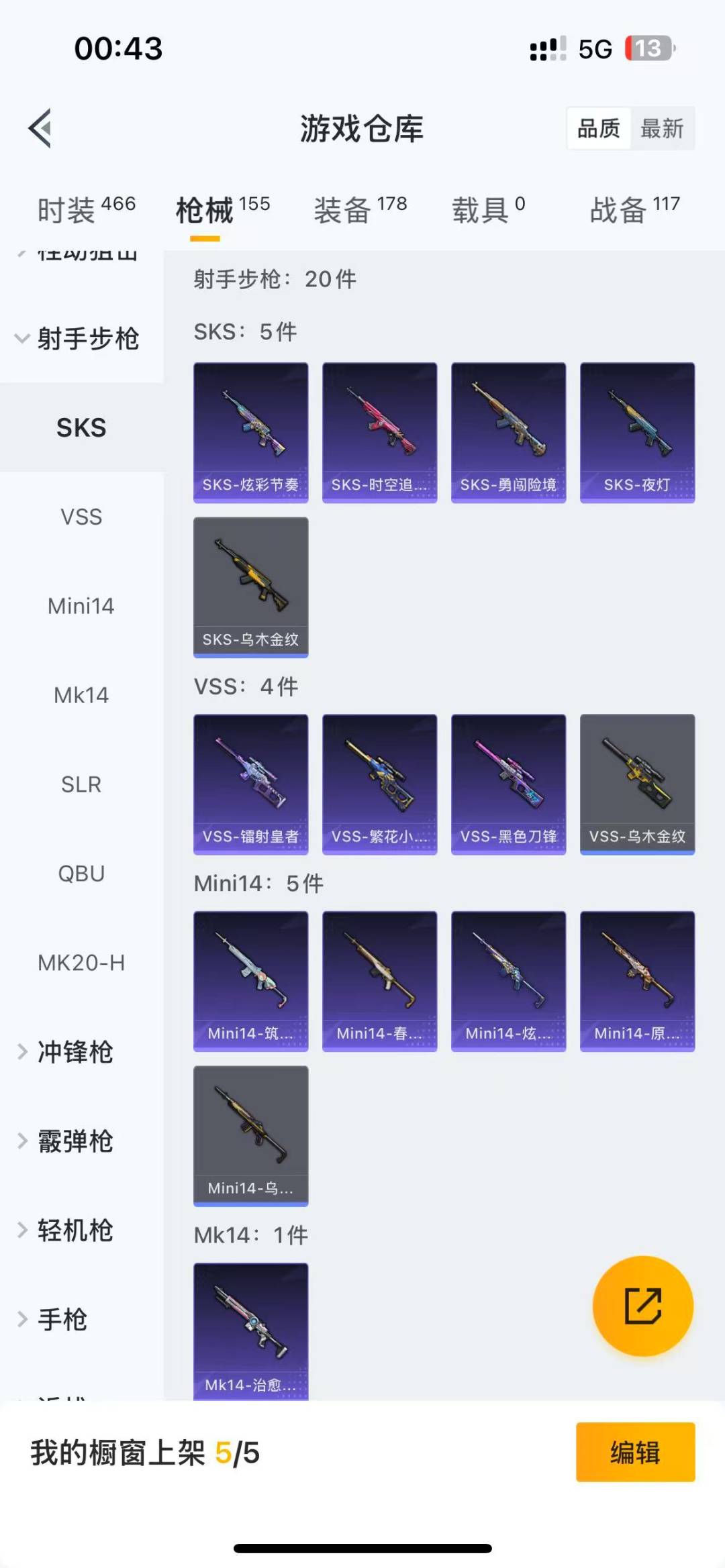The image size is (725, 1568).
Task: Open the SKS-乌木金纹 skin
Action: (x=251, y=586)
